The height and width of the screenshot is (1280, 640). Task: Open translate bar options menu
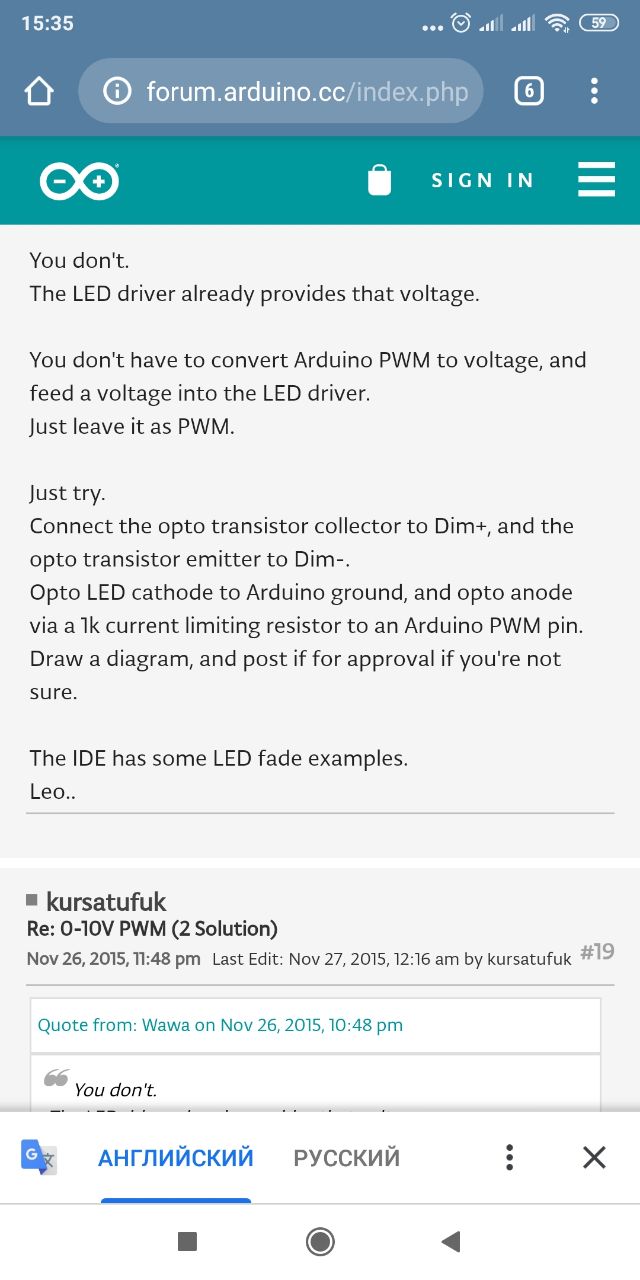point(509,1158)
